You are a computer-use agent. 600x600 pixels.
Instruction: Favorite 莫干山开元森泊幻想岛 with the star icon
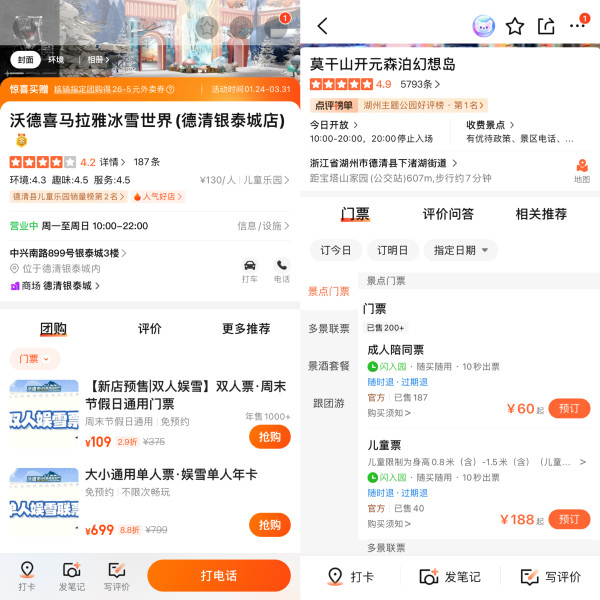coord(515,26)
